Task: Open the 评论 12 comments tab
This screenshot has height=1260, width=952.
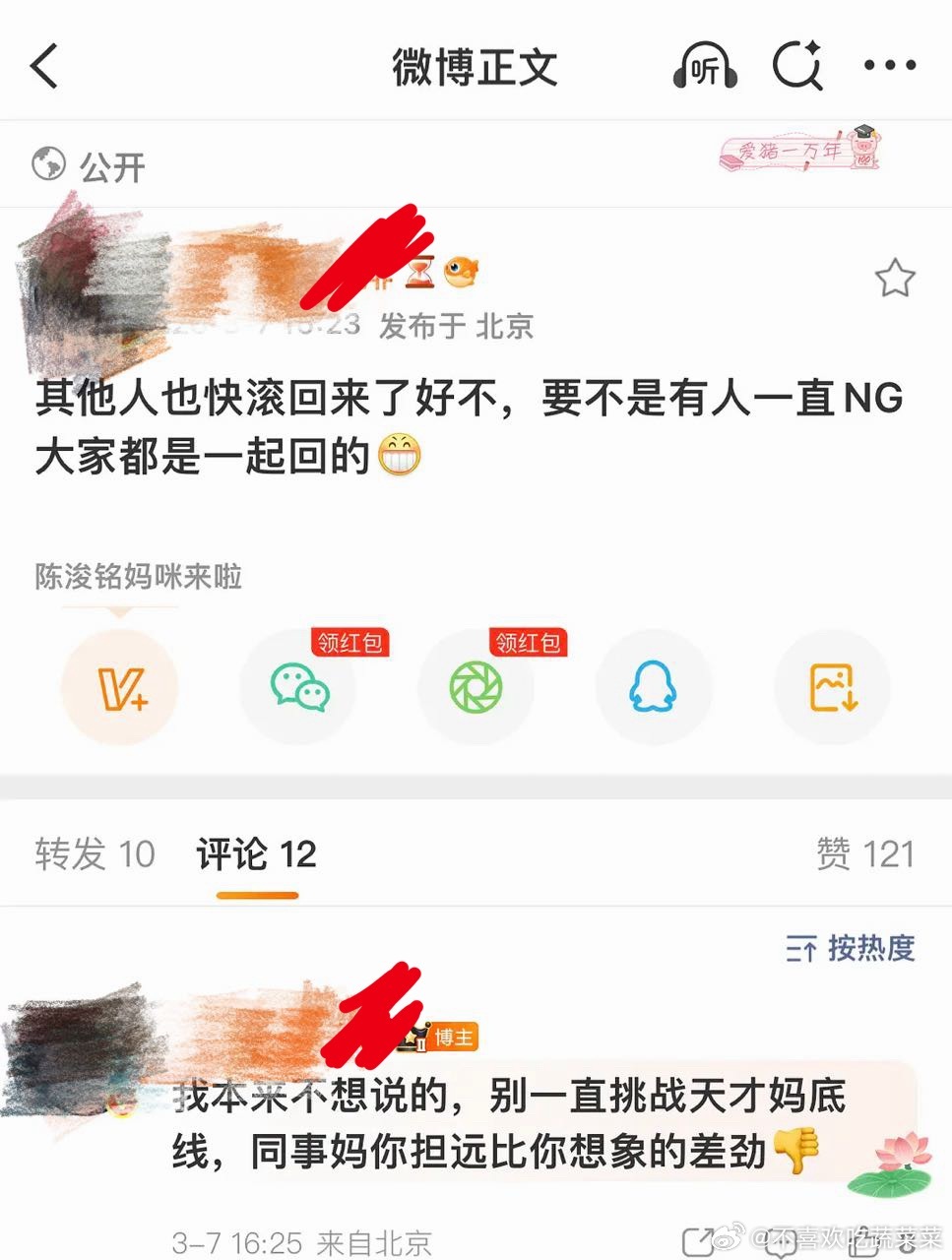Action: click(x=255, y=854)
